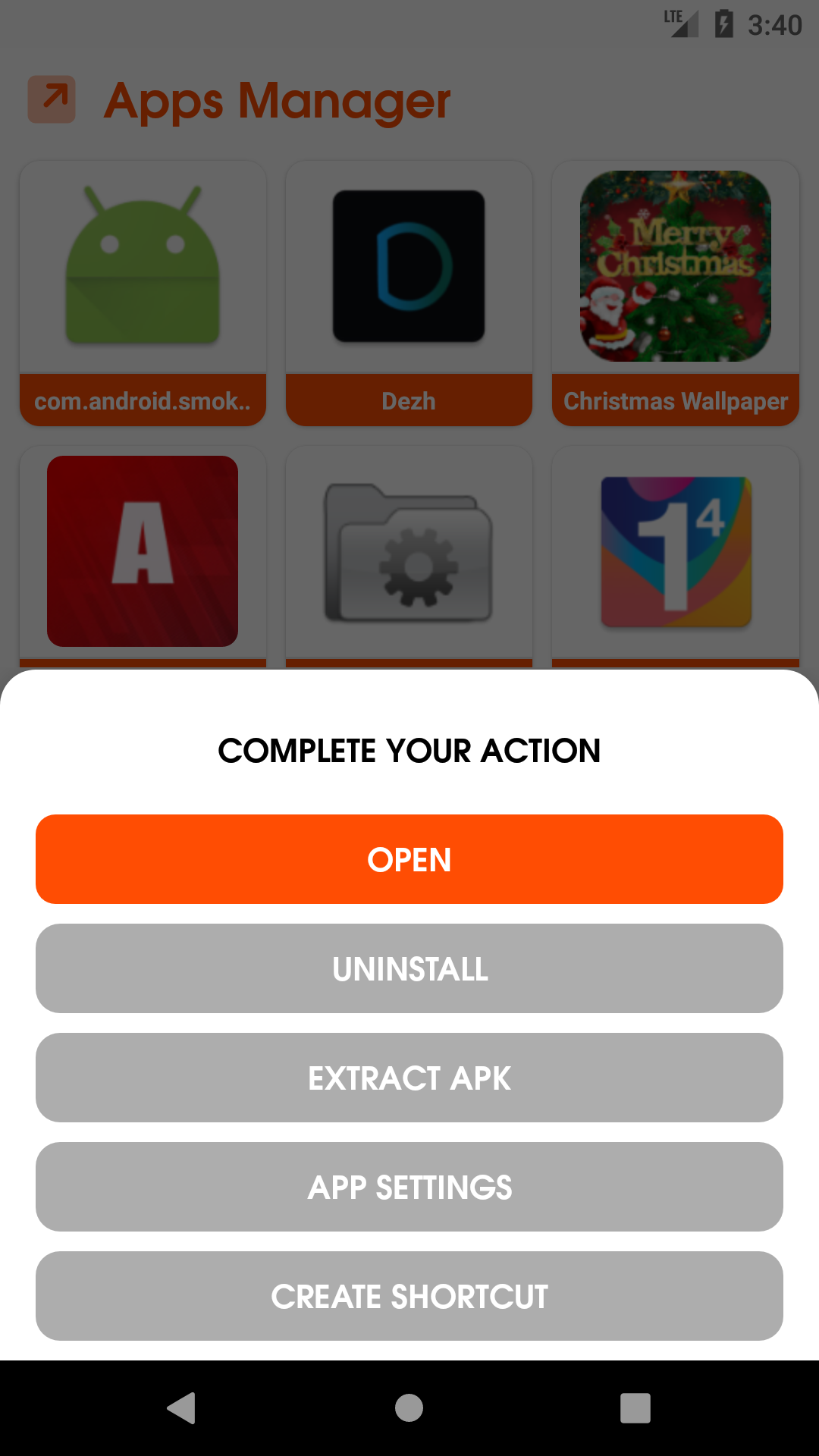The height and width of the screenshot is (1456, 819).
Task: Choose EXTRACT APK from the dialog
Action: click(409, 1078)
